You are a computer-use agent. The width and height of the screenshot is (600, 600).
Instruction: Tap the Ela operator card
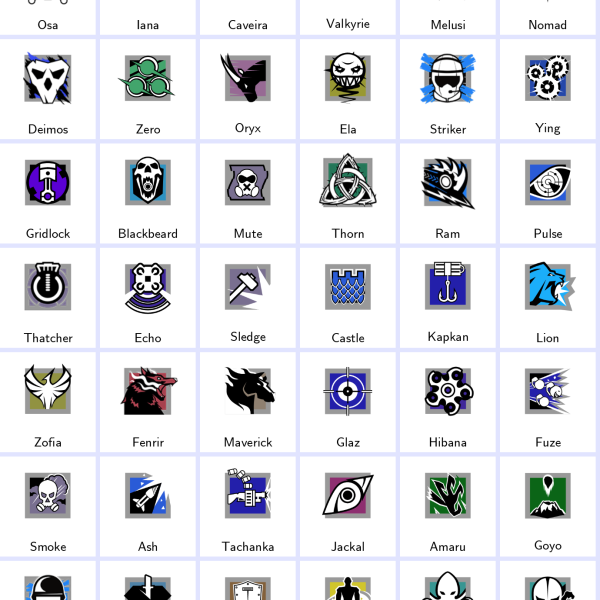348,88
